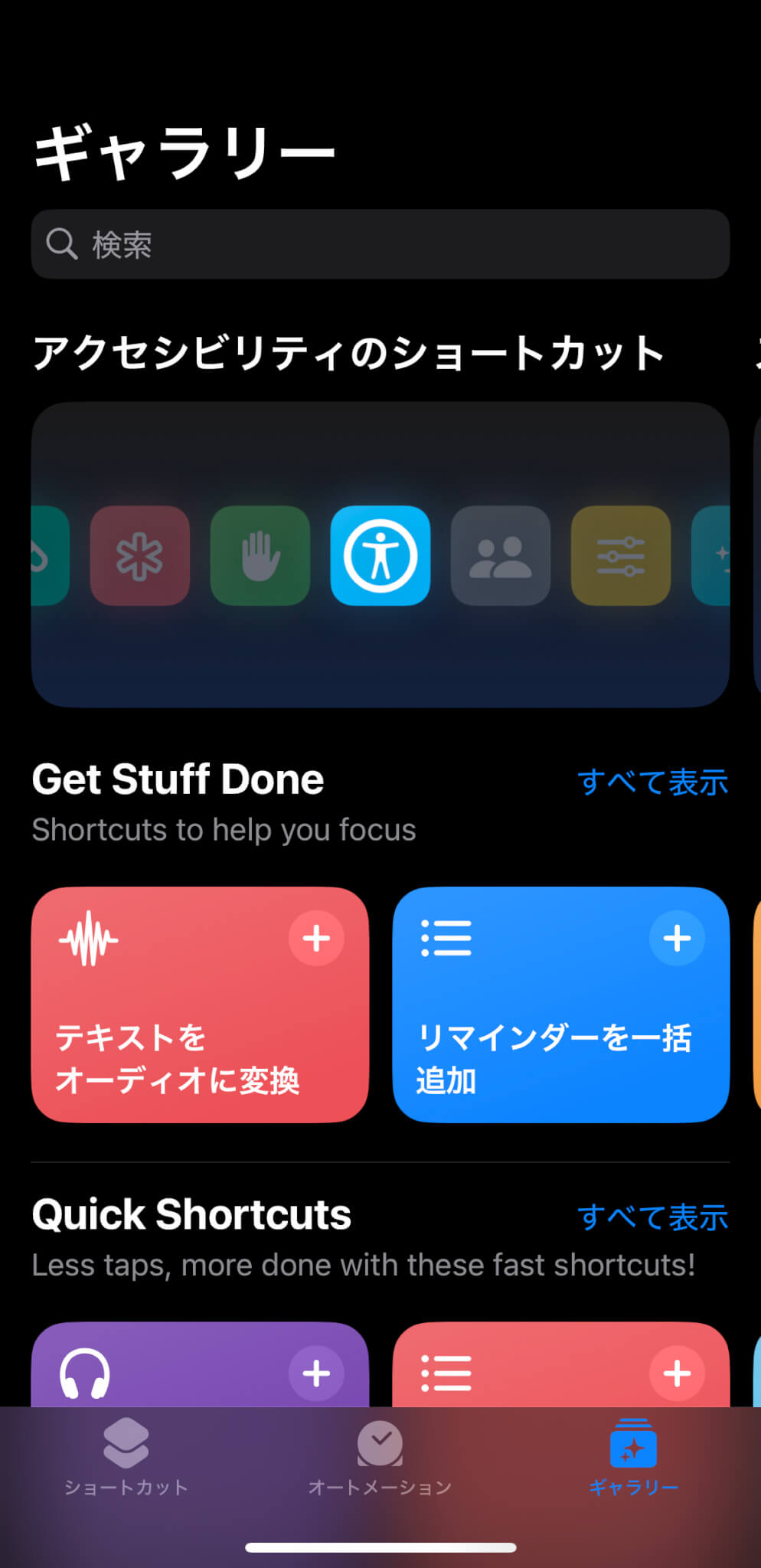Image resolution: width=761 pixels, height=1568 pixels.
Task: Add リマインダーを一括追加 with its plus button
Action: 677,938
